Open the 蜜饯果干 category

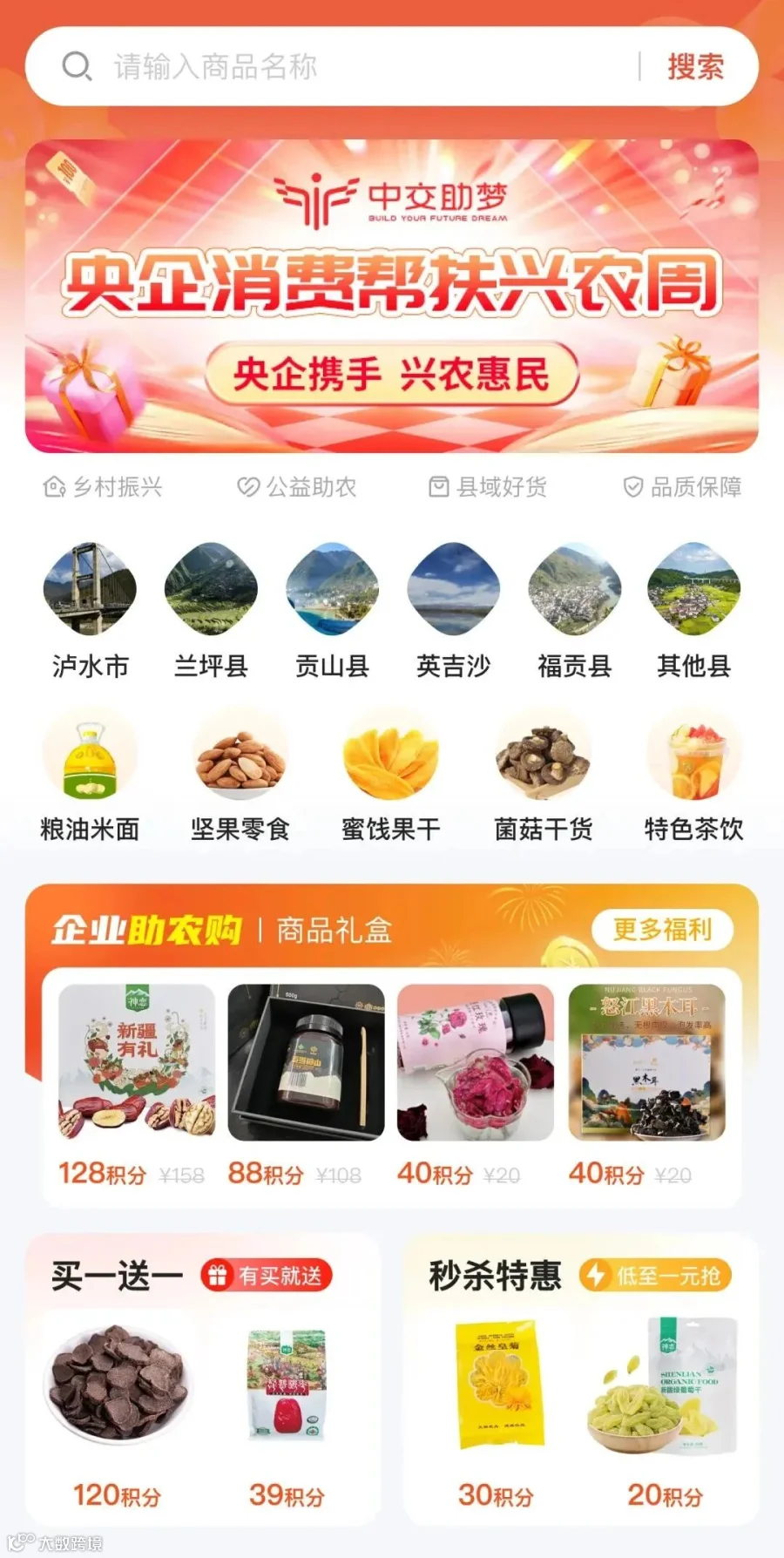click(x=391, y=776)
